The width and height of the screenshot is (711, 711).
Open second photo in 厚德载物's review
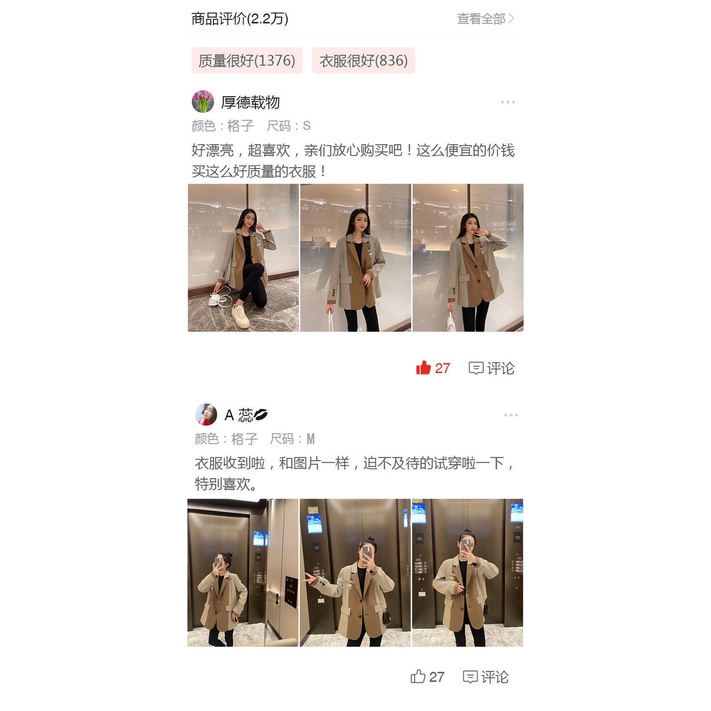click(x=355, y=257)
